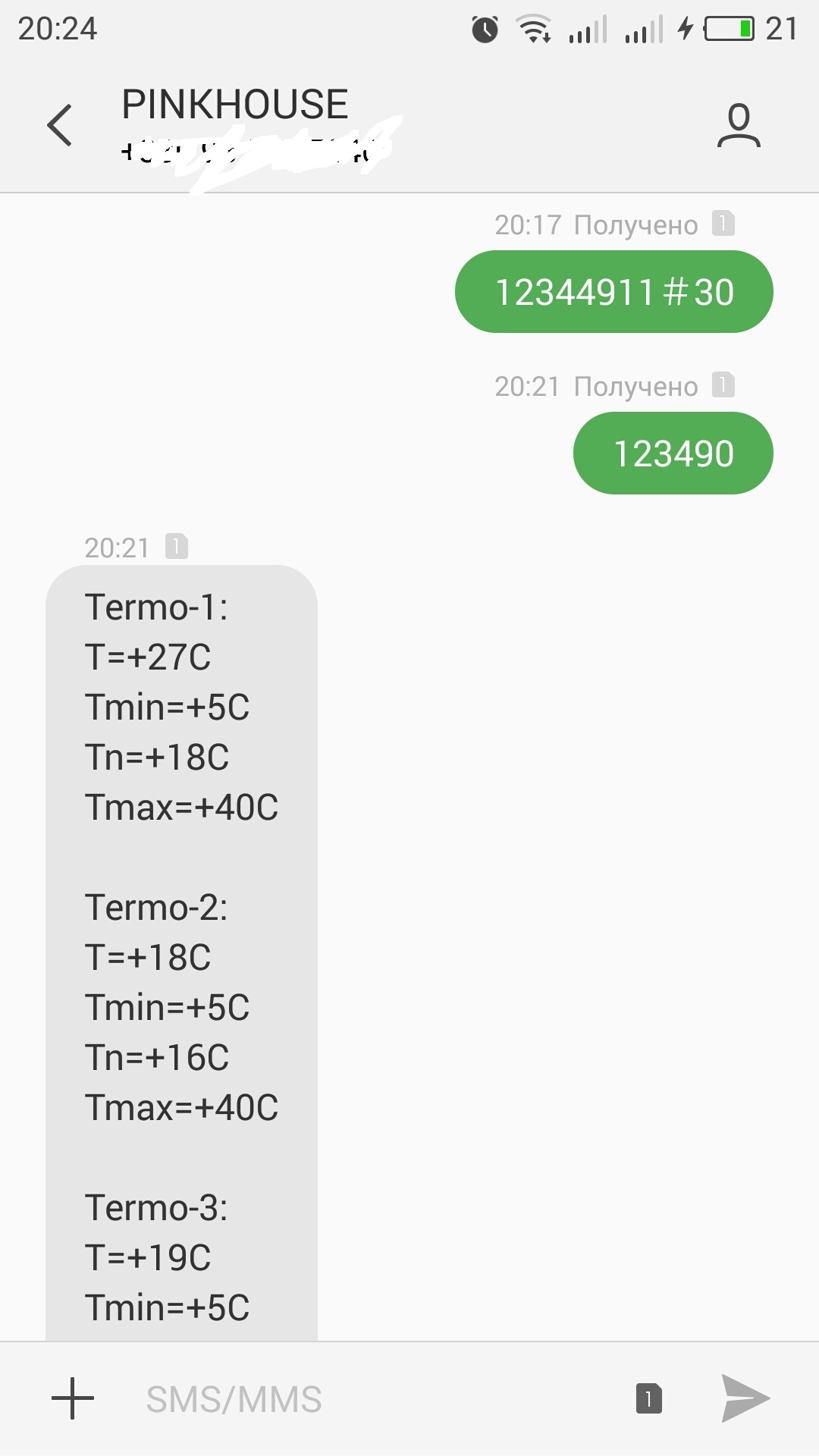Open the attachment plus menu

(x=73, y=1398)
